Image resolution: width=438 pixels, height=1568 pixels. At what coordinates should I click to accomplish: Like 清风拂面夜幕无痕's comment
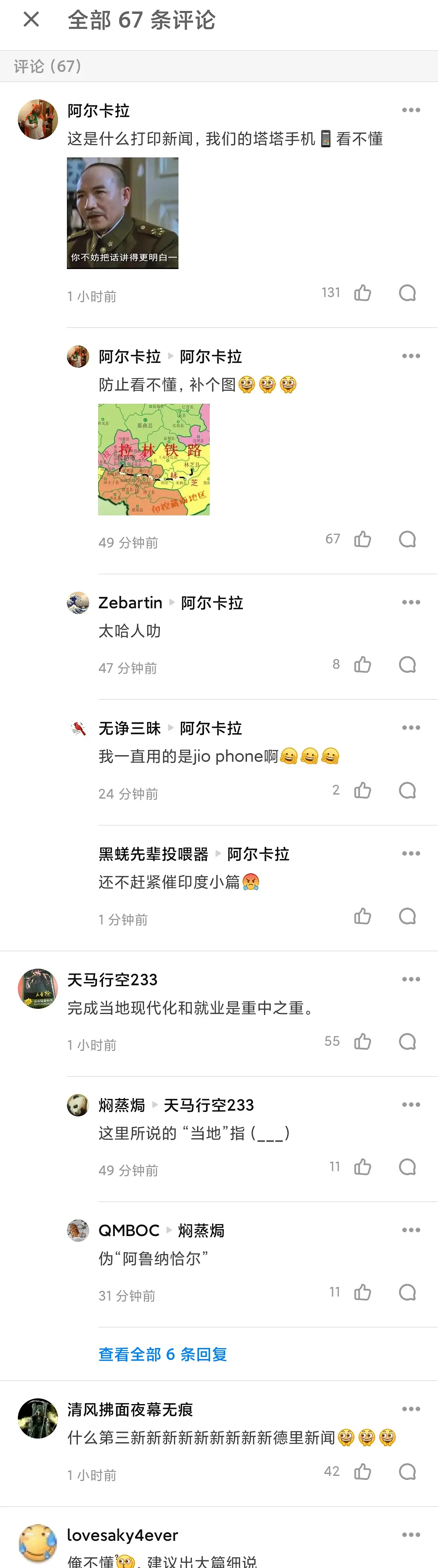[363, 1472]
